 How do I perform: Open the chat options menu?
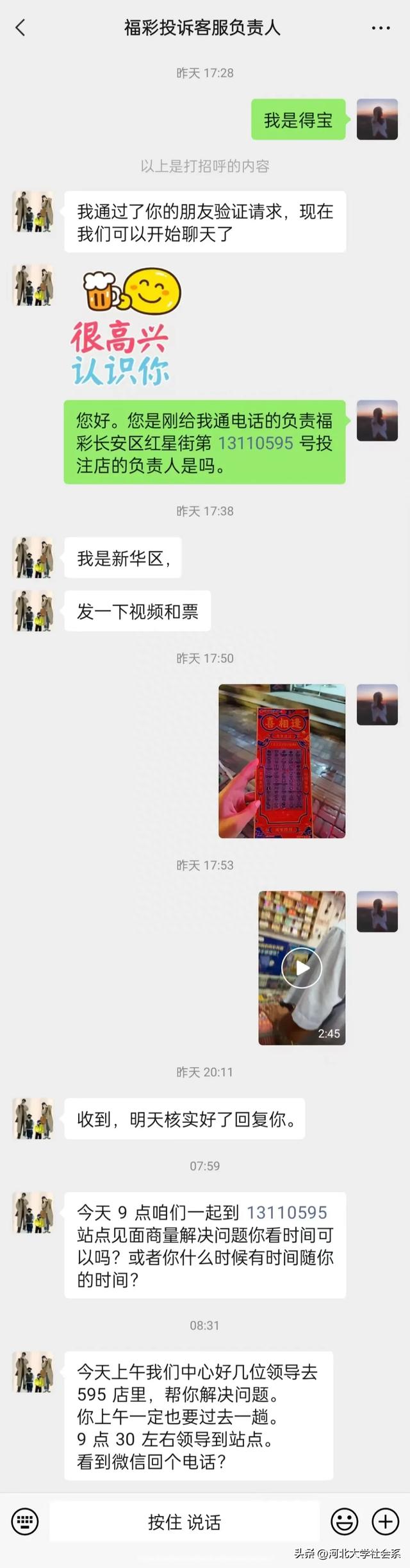click(x=381, y=28)
